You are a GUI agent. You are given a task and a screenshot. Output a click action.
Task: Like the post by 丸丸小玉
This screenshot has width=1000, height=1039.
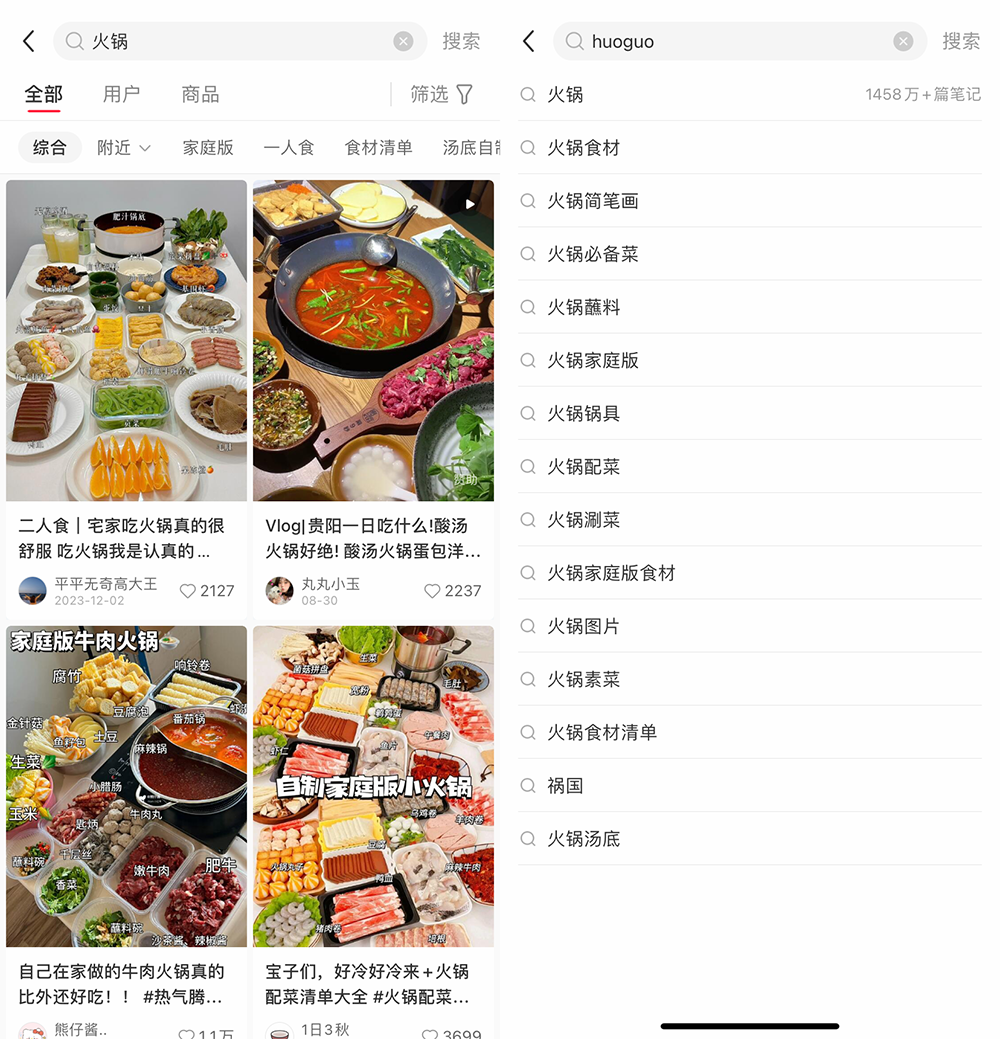(433, 591)
